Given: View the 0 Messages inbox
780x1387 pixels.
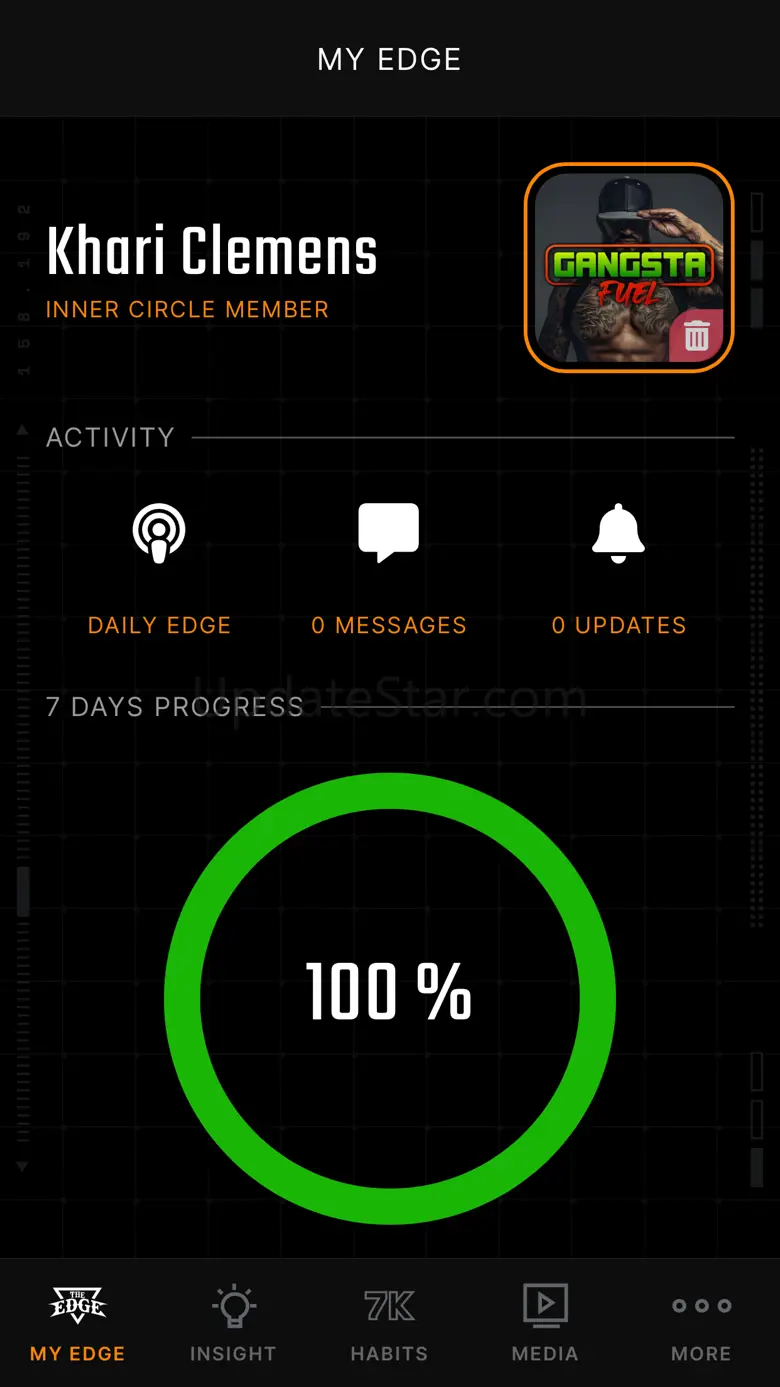Looking at the screenshot, I should (389, 570).
